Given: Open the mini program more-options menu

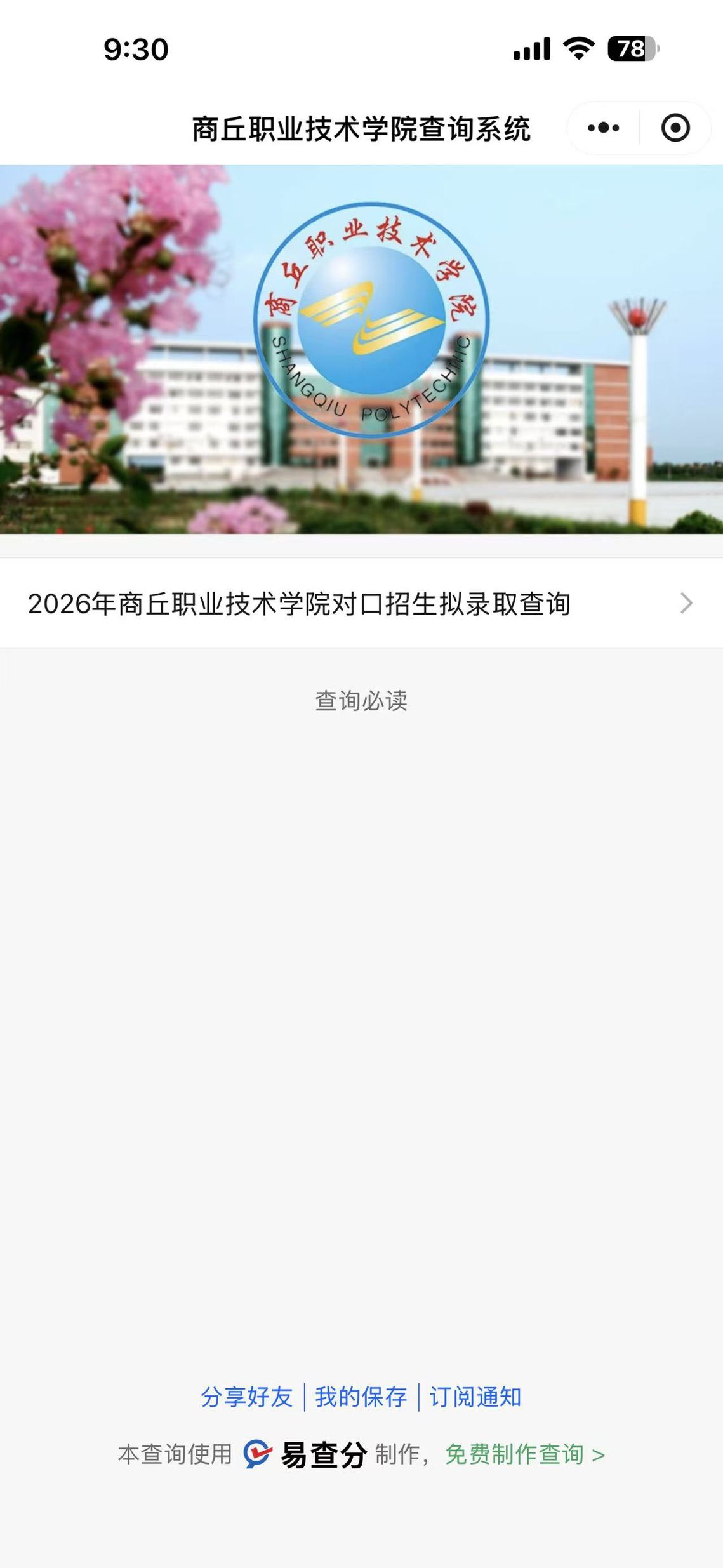Looking at the screenshot, I should tap(603, 128).
